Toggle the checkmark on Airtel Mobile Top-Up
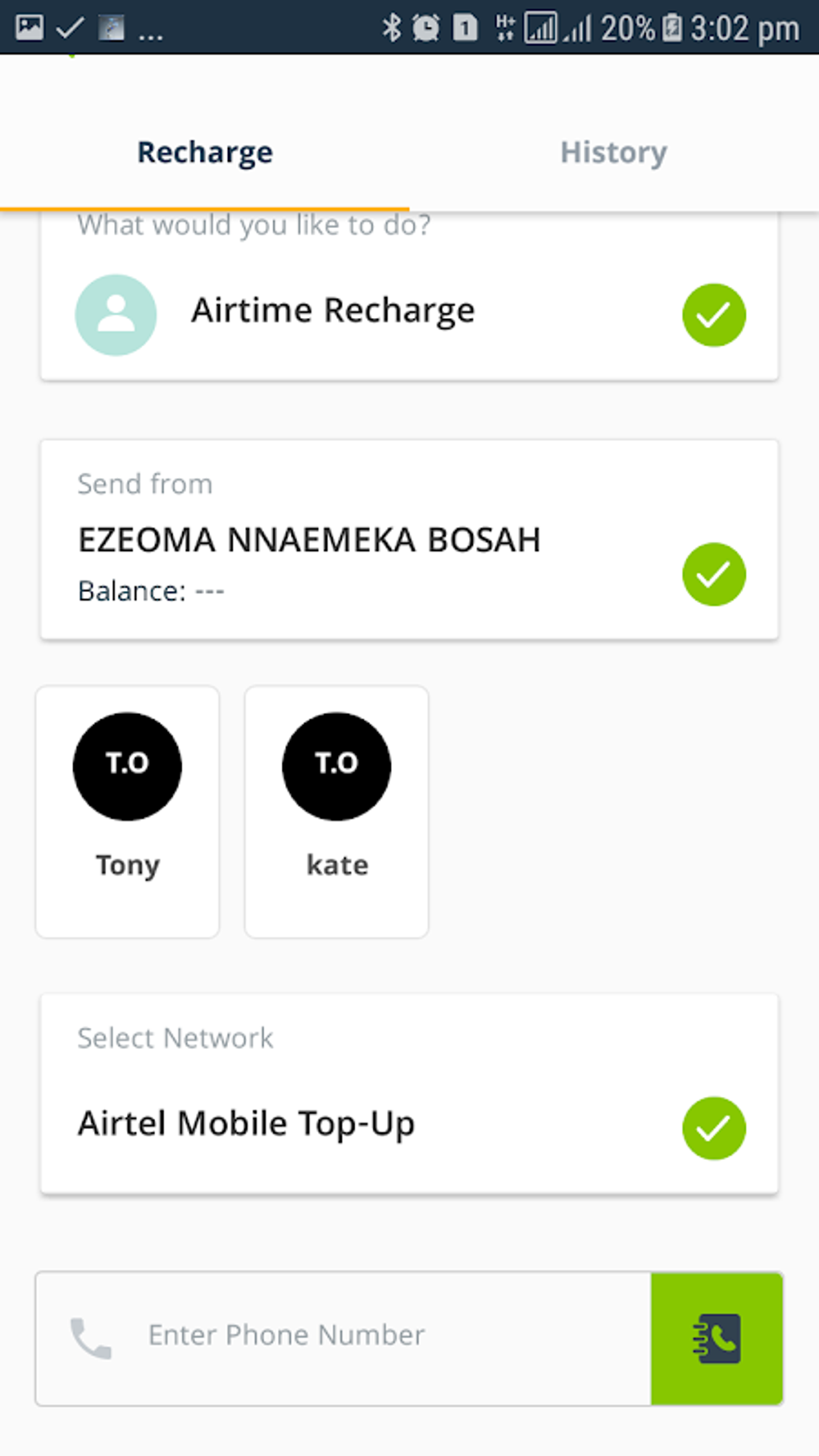This screenshot has height=1456, width=819. (x=713, y=1128)
